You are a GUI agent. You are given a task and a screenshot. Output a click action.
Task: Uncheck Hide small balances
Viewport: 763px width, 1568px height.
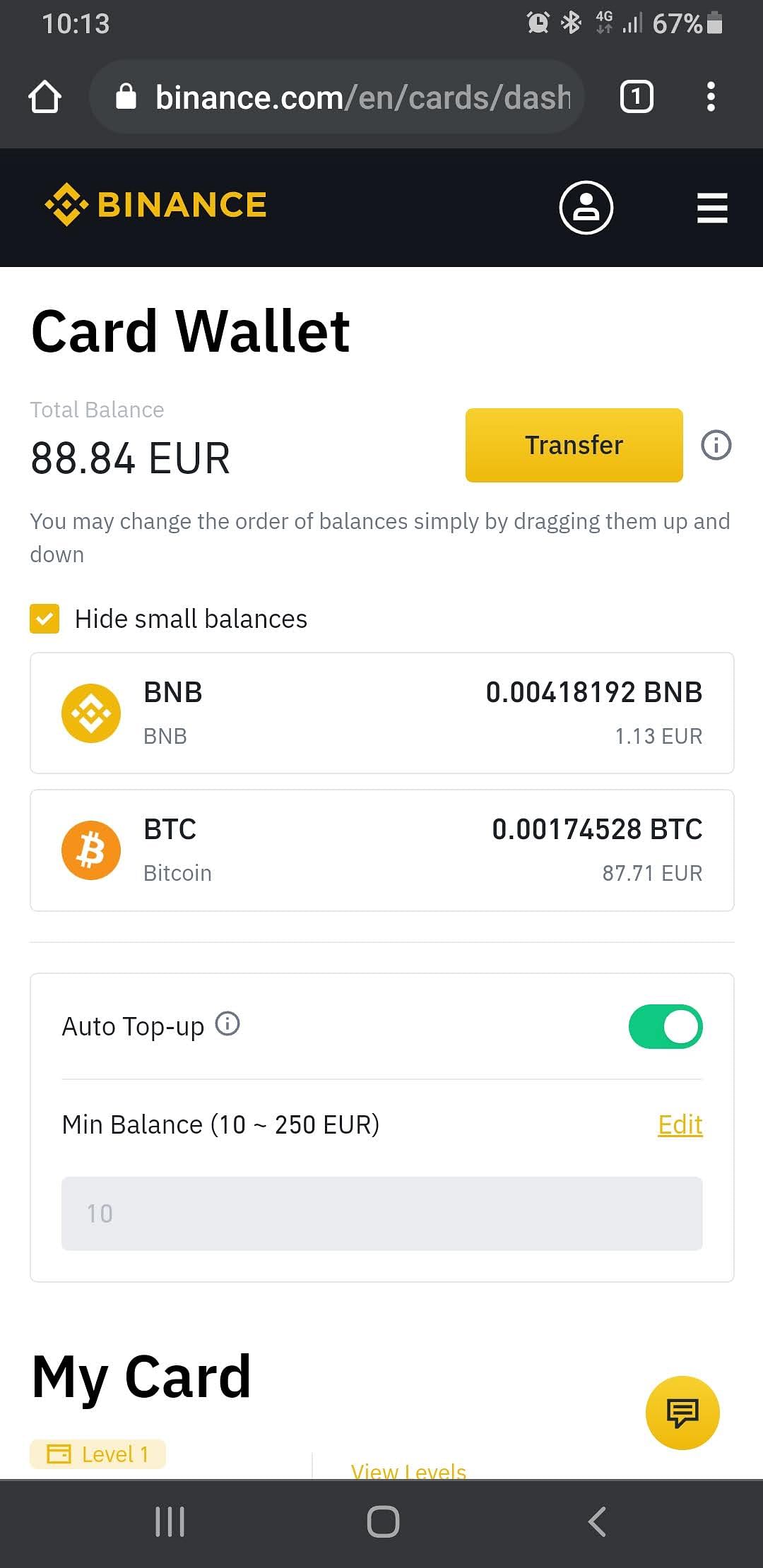pos(45,619)
